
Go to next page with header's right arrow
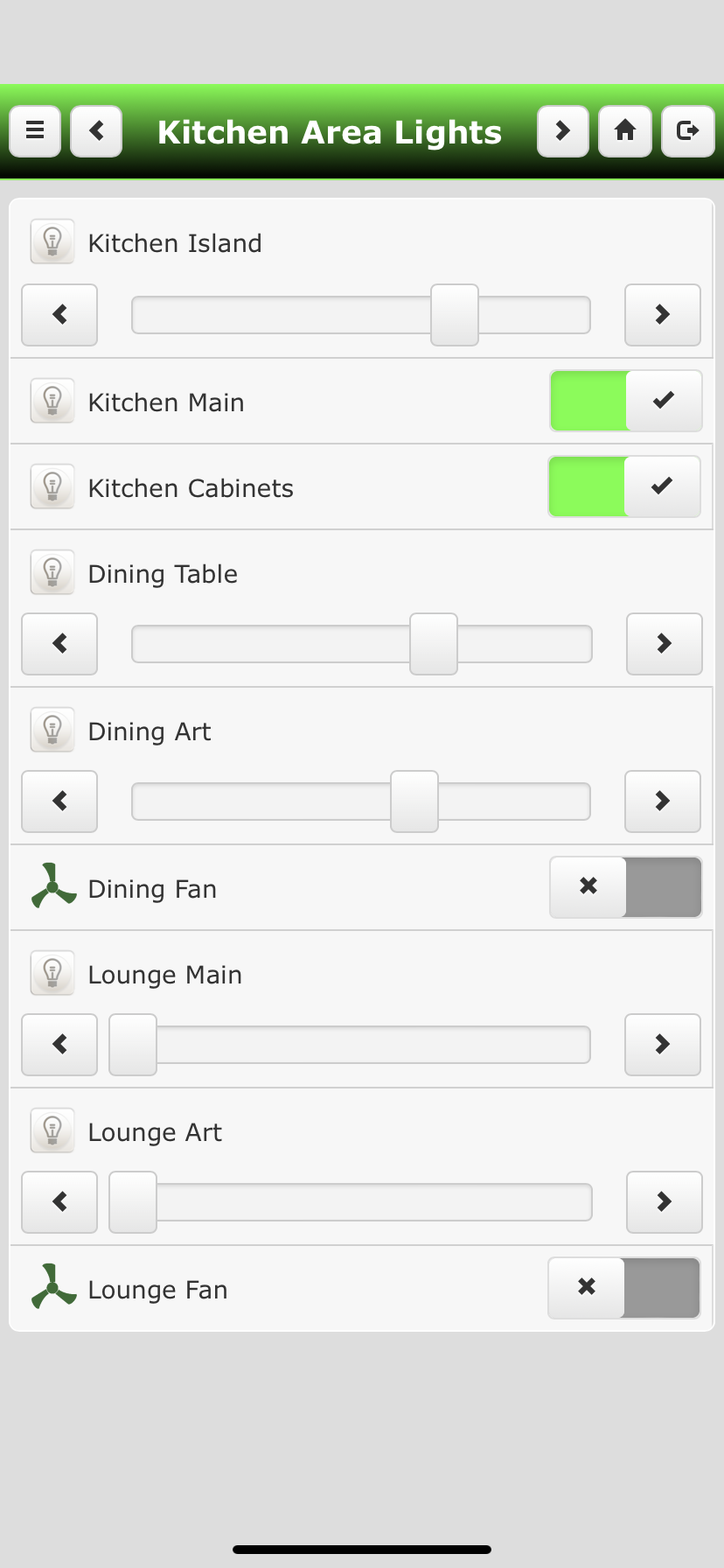pos(563,131)
